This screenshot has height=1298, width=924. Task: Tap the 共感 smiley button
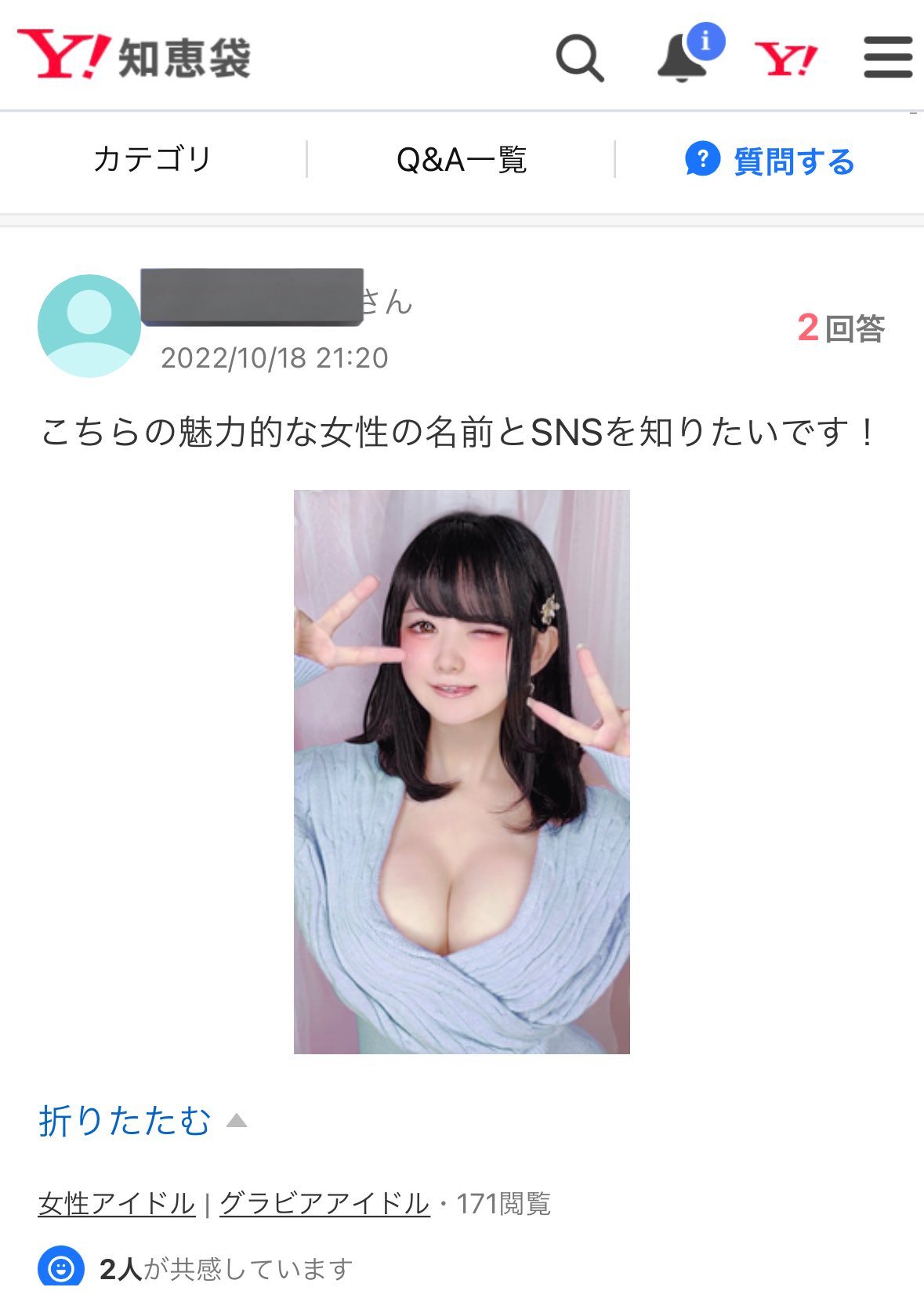tap(61, 1267)
